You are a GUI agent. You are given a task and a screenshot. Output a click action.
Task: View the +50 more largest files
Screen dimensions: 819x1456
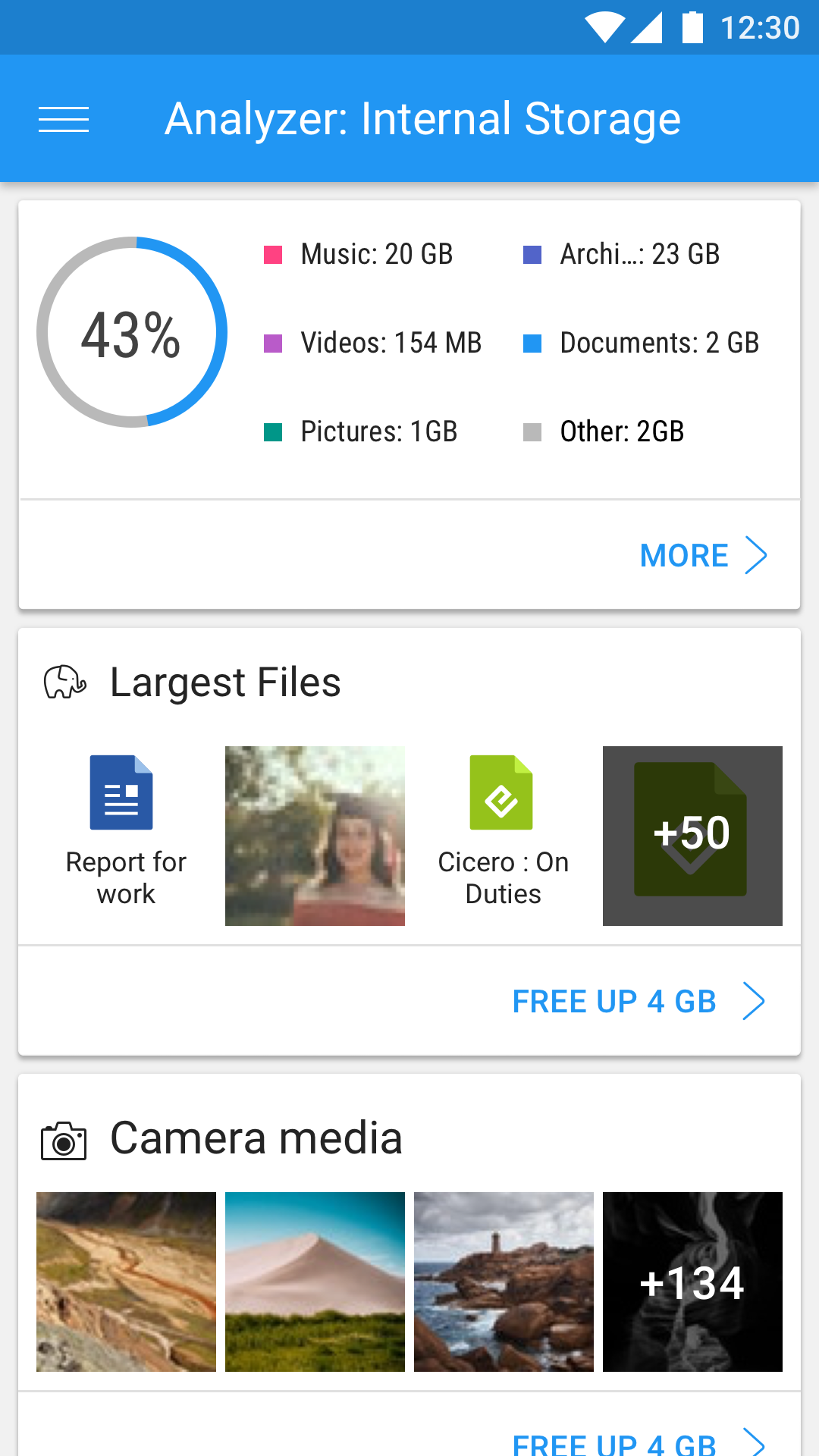tap(692, 836)
